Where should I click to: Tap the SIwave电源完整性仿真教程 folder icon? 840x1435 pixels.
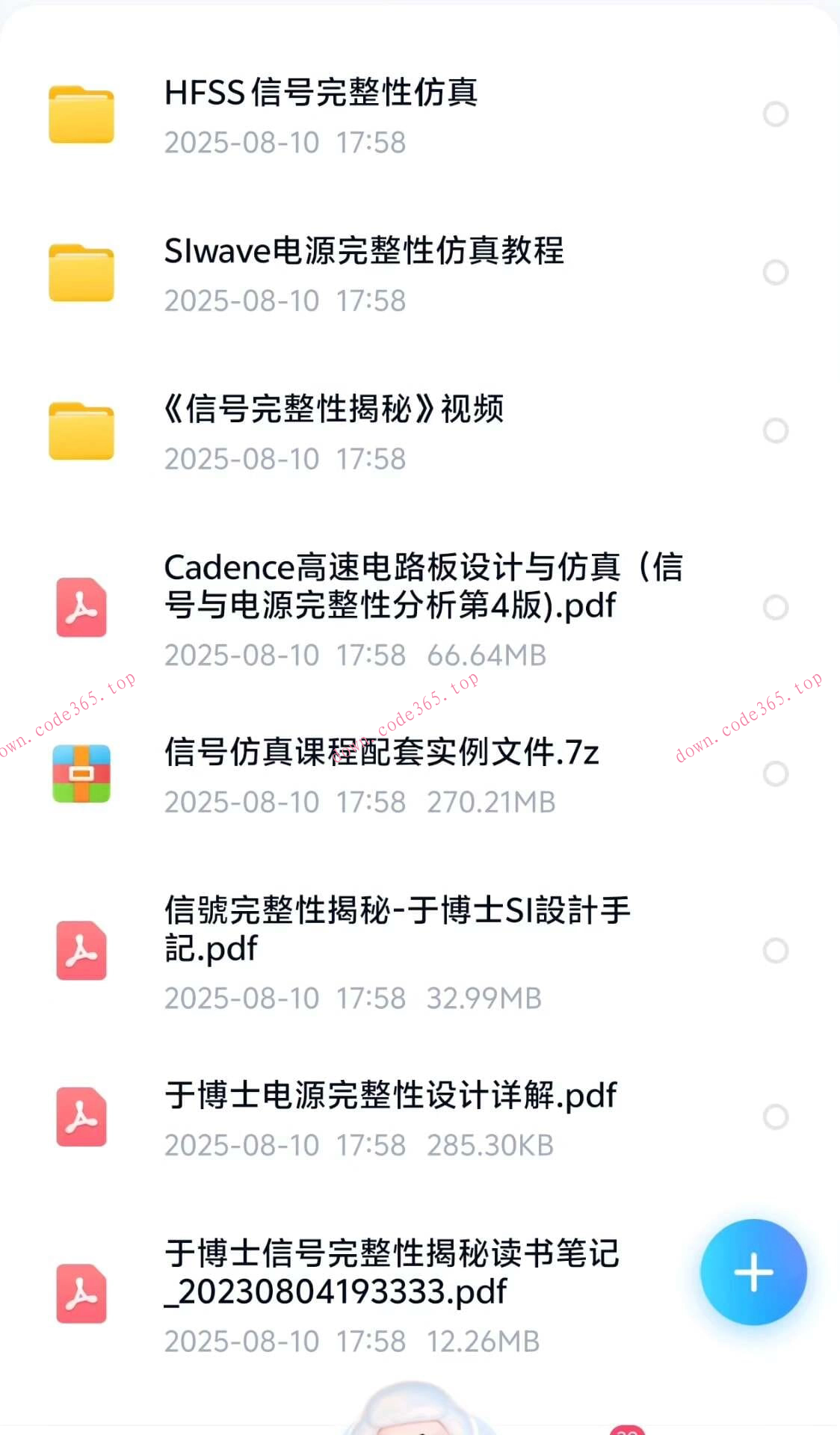[80, 273]
